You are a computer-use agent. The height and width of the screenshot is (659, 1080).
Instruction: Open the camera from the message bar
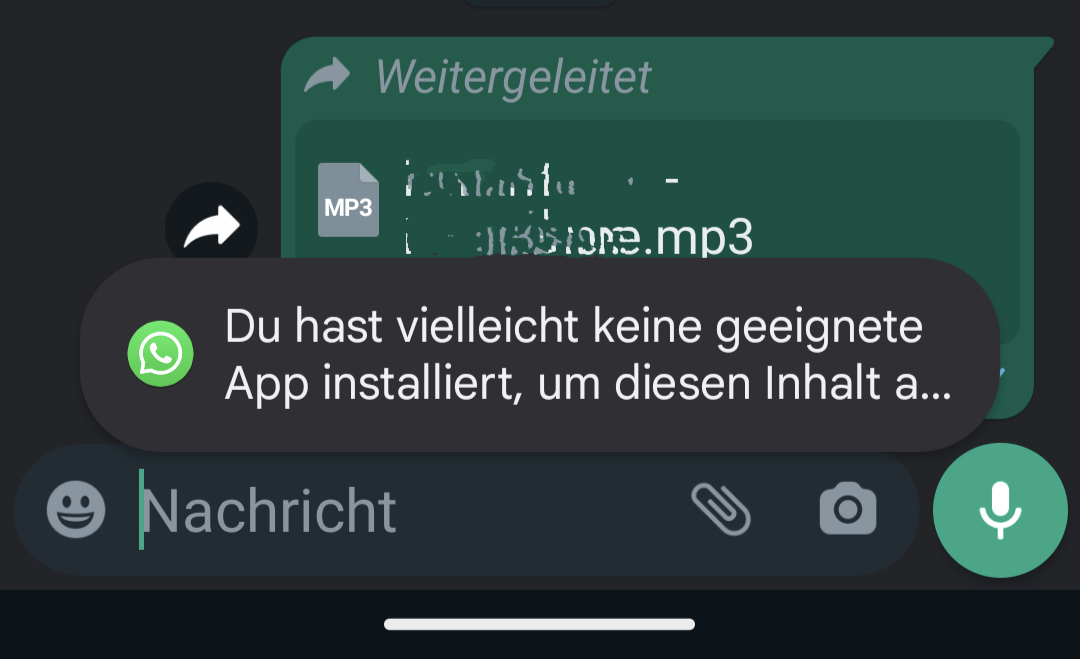848,509
